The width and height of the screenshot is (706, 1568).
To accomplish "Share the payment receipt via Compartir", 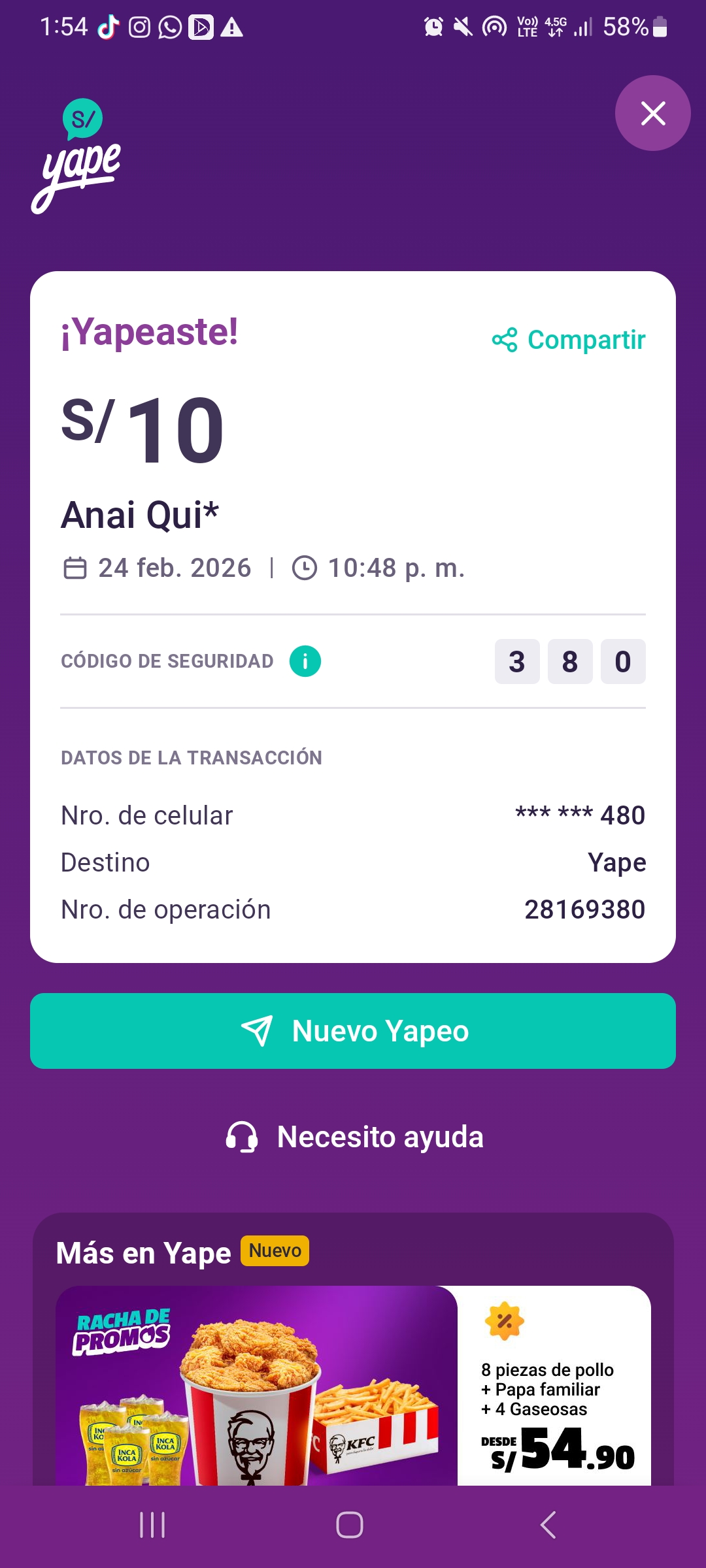I will [569, 340].
